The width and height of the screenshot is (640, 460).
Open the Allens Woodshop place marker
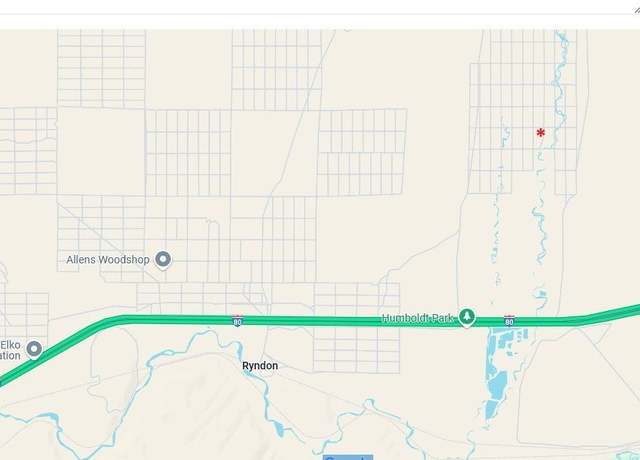[x=163, y=260]
